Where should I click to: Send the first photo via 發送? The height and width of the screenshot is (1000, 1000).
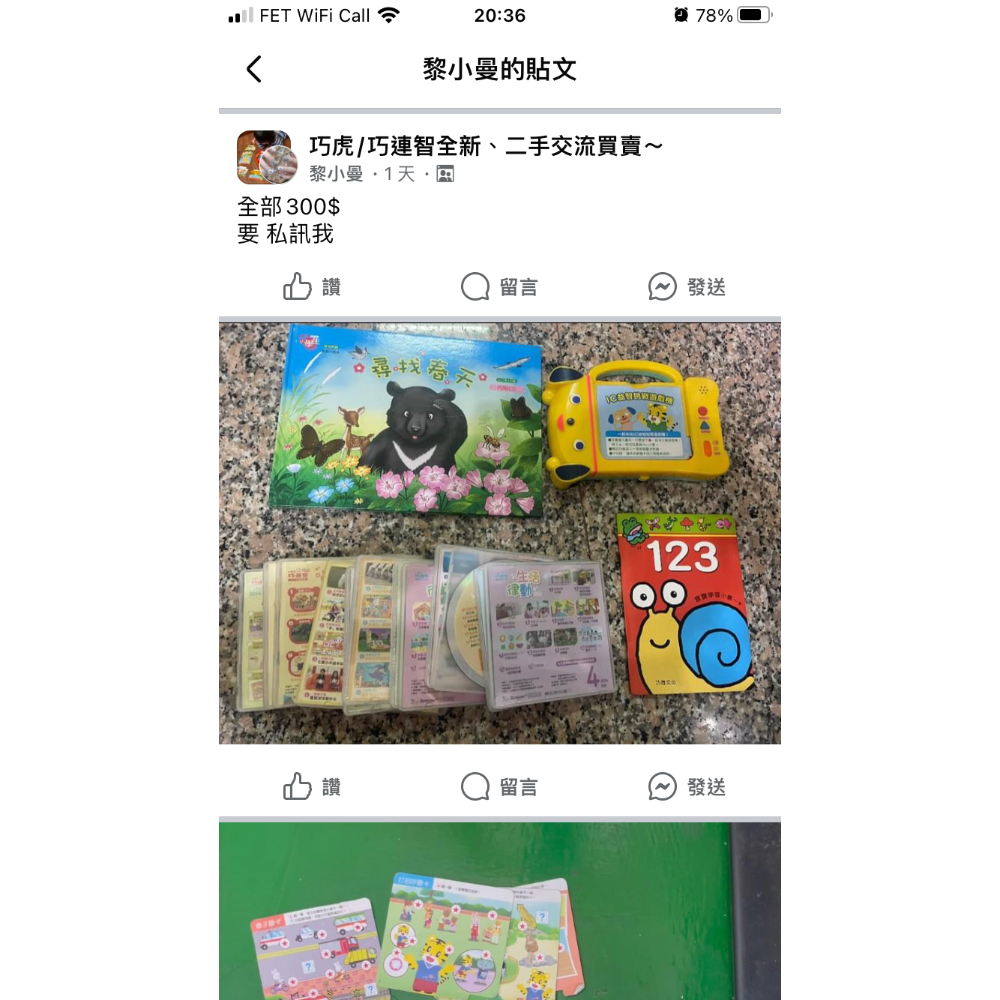687,787
